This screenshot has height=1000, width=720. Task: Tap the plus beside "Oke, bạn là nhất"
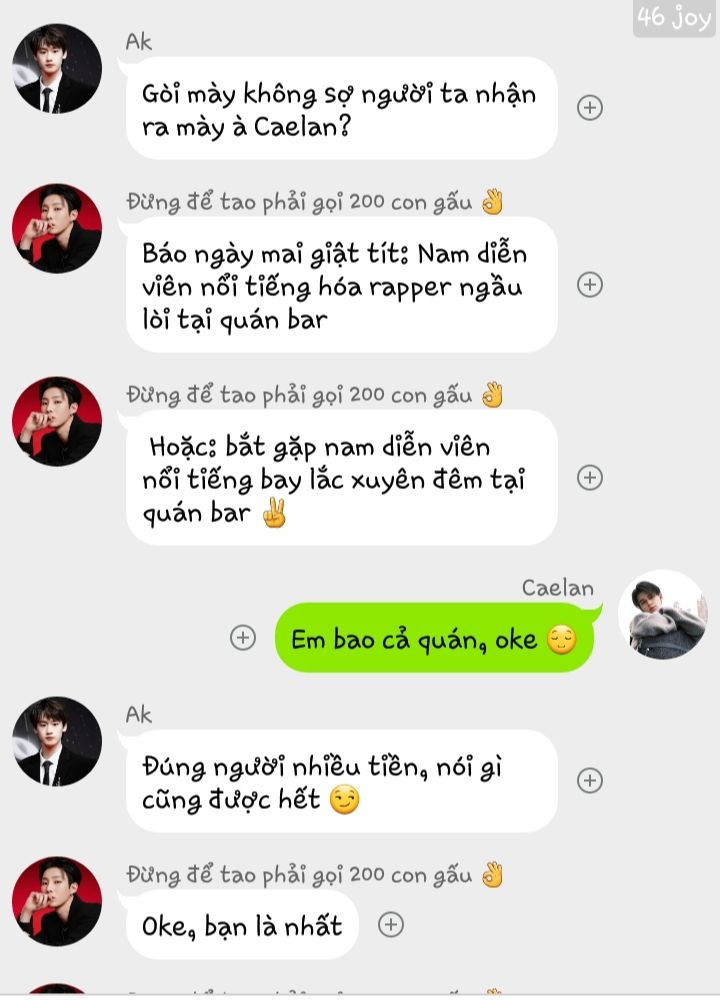(x=391, y=925)
